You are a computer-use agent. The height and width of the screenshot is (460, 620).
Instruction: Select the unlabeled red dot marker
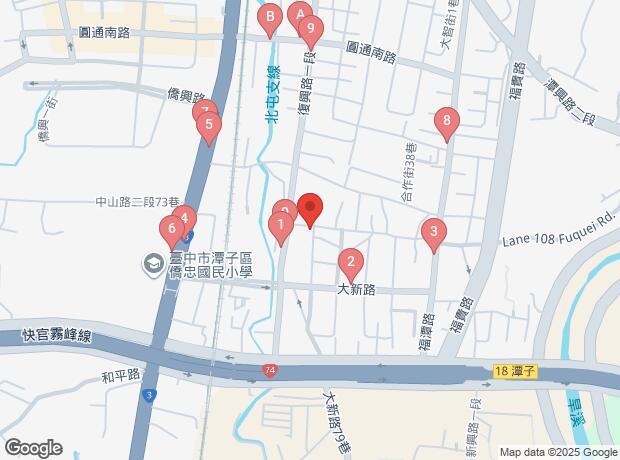coord(309,210)
